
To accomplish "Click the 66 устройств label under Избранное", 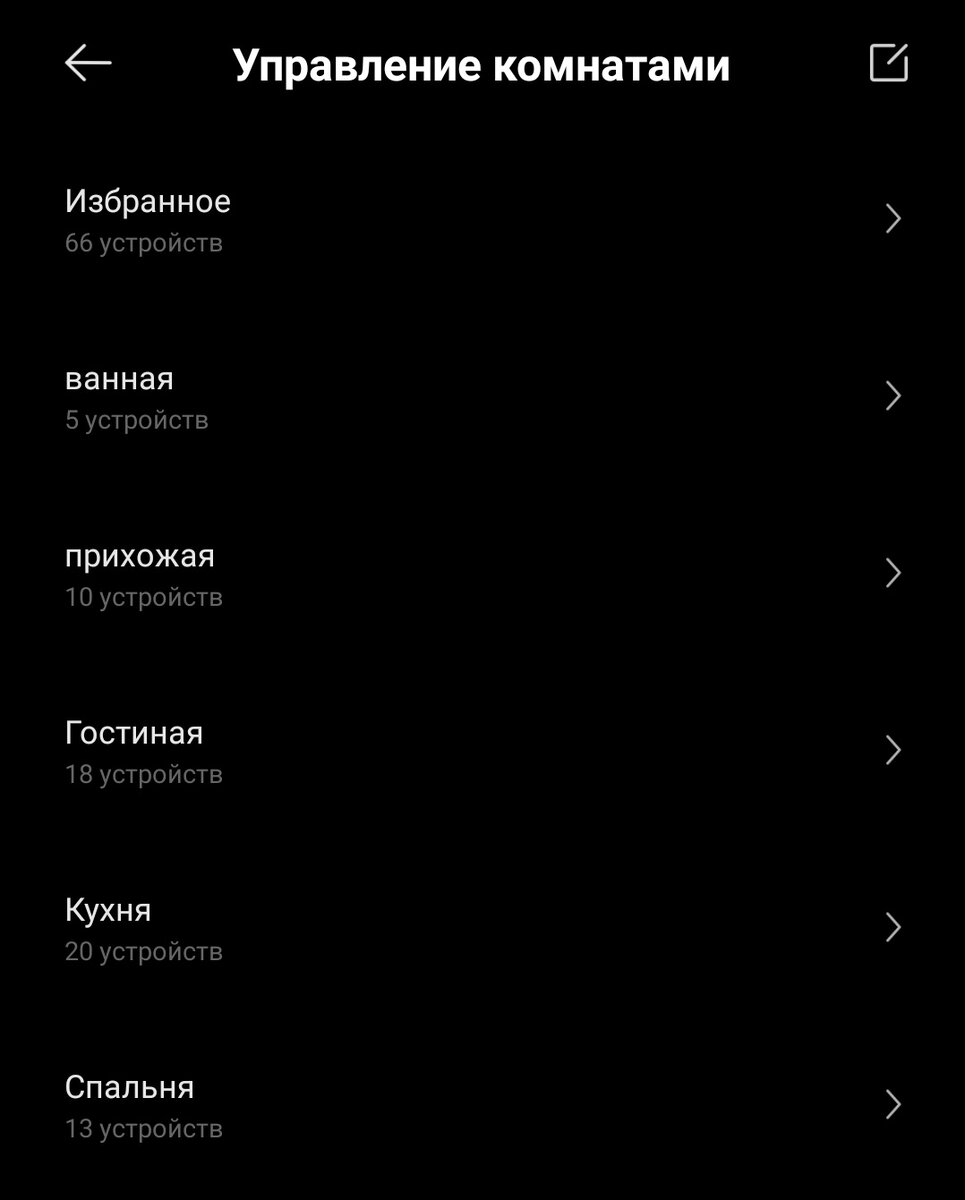I will (144, 241).
